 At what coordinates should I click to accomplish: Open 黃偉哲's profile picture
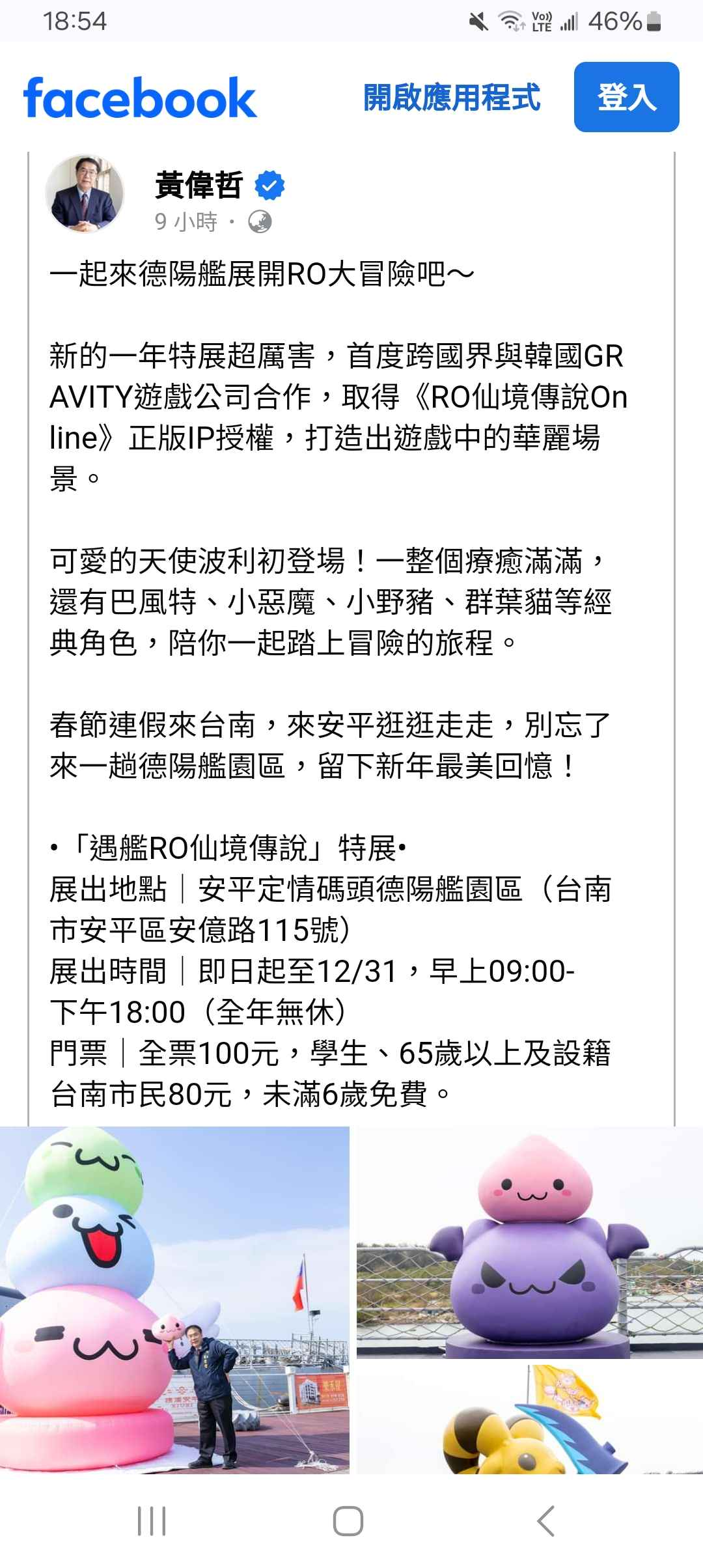85,194
